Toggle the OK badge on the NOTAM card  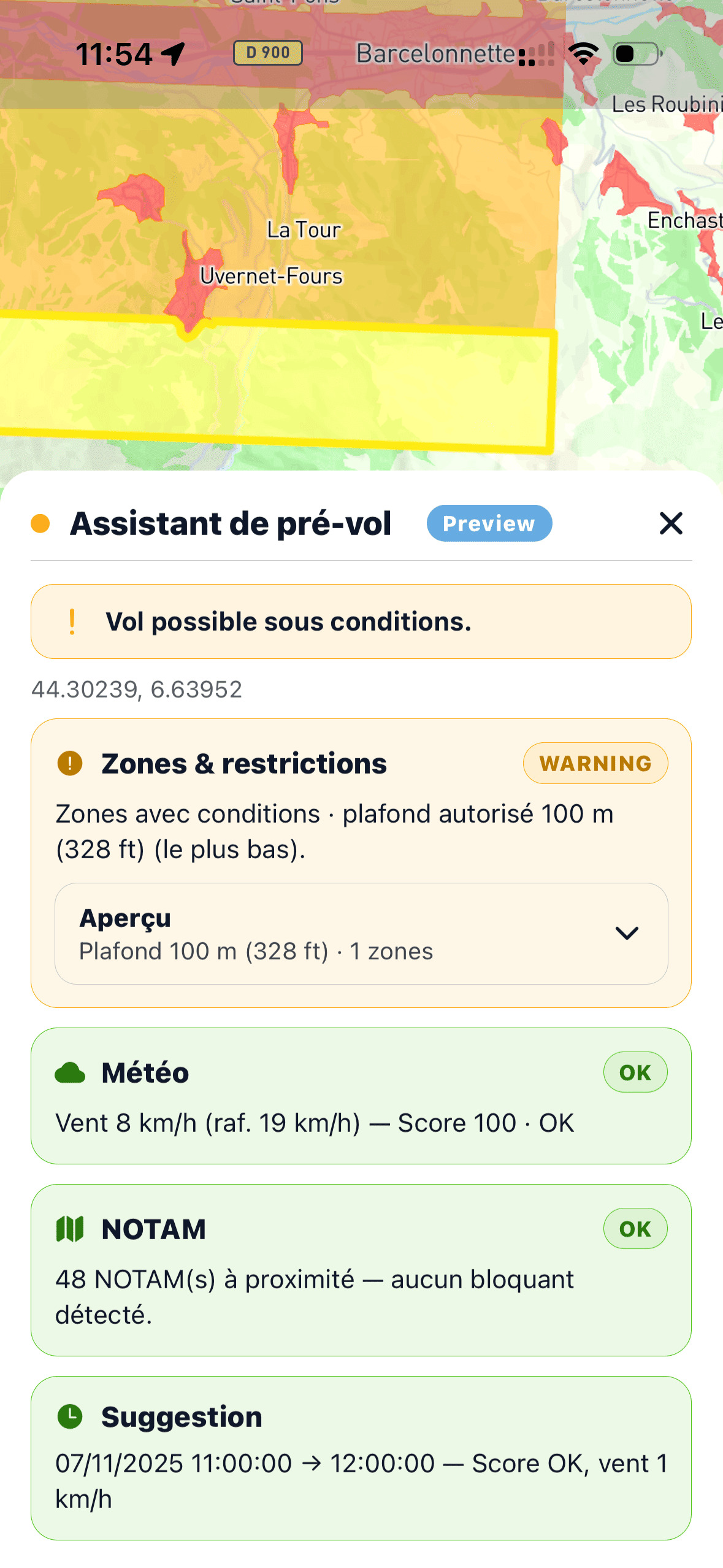click(x=635, y=1228)
